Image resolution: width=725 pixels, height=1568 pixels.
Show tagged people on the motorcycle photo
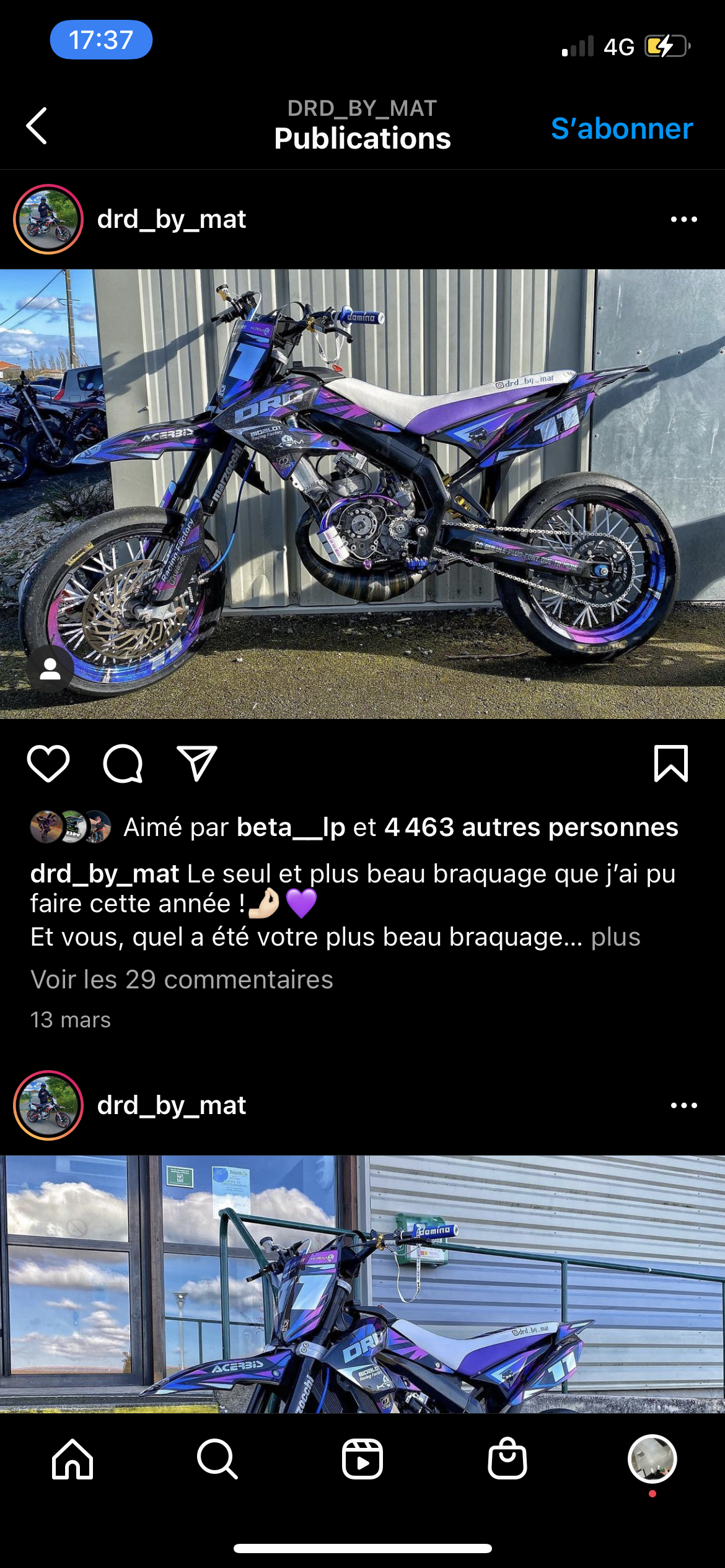pyautogui.click(x=50, y=669)
